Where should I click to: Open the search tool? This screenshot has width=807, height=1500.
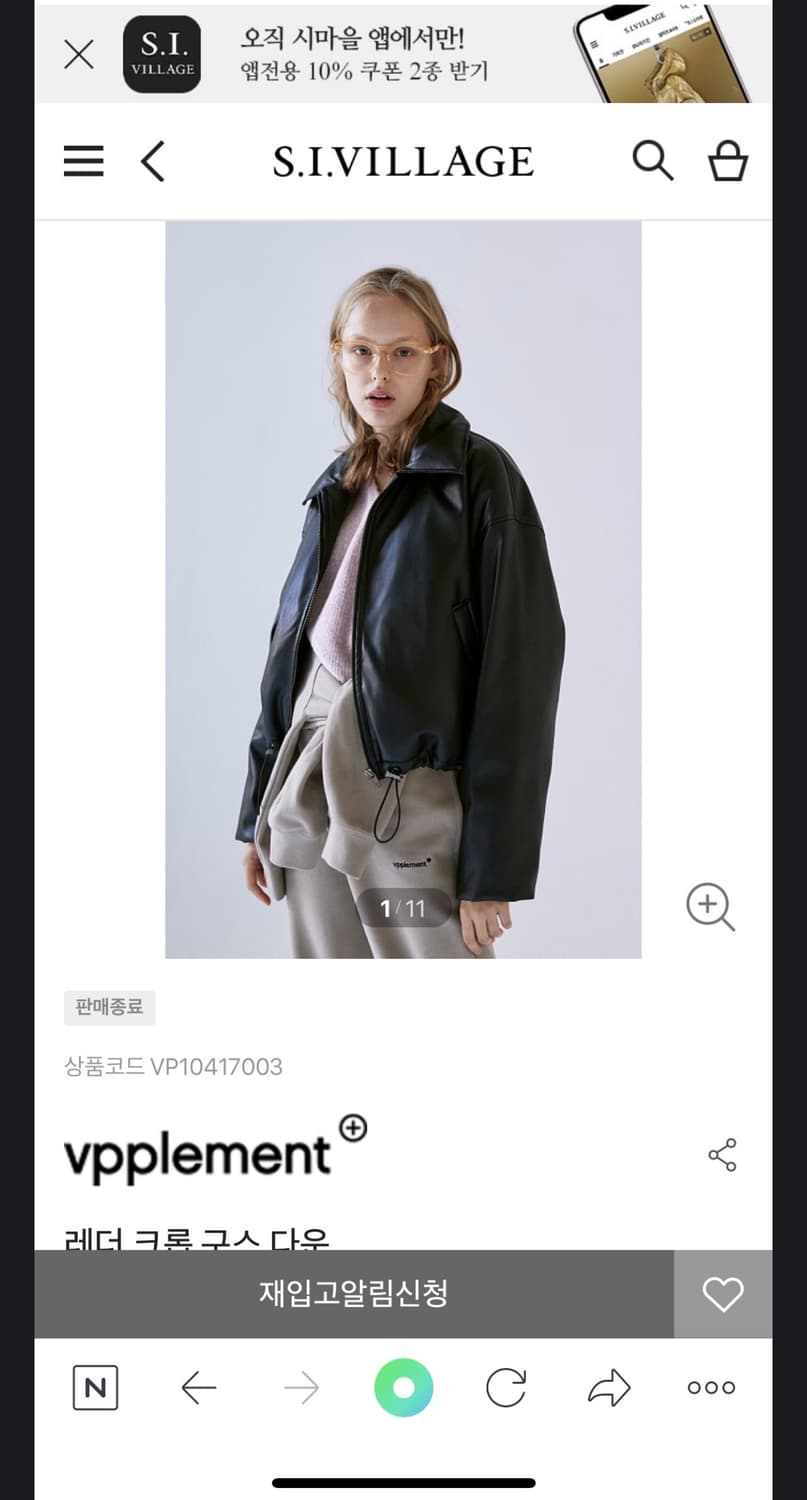[x=653, y=160]
